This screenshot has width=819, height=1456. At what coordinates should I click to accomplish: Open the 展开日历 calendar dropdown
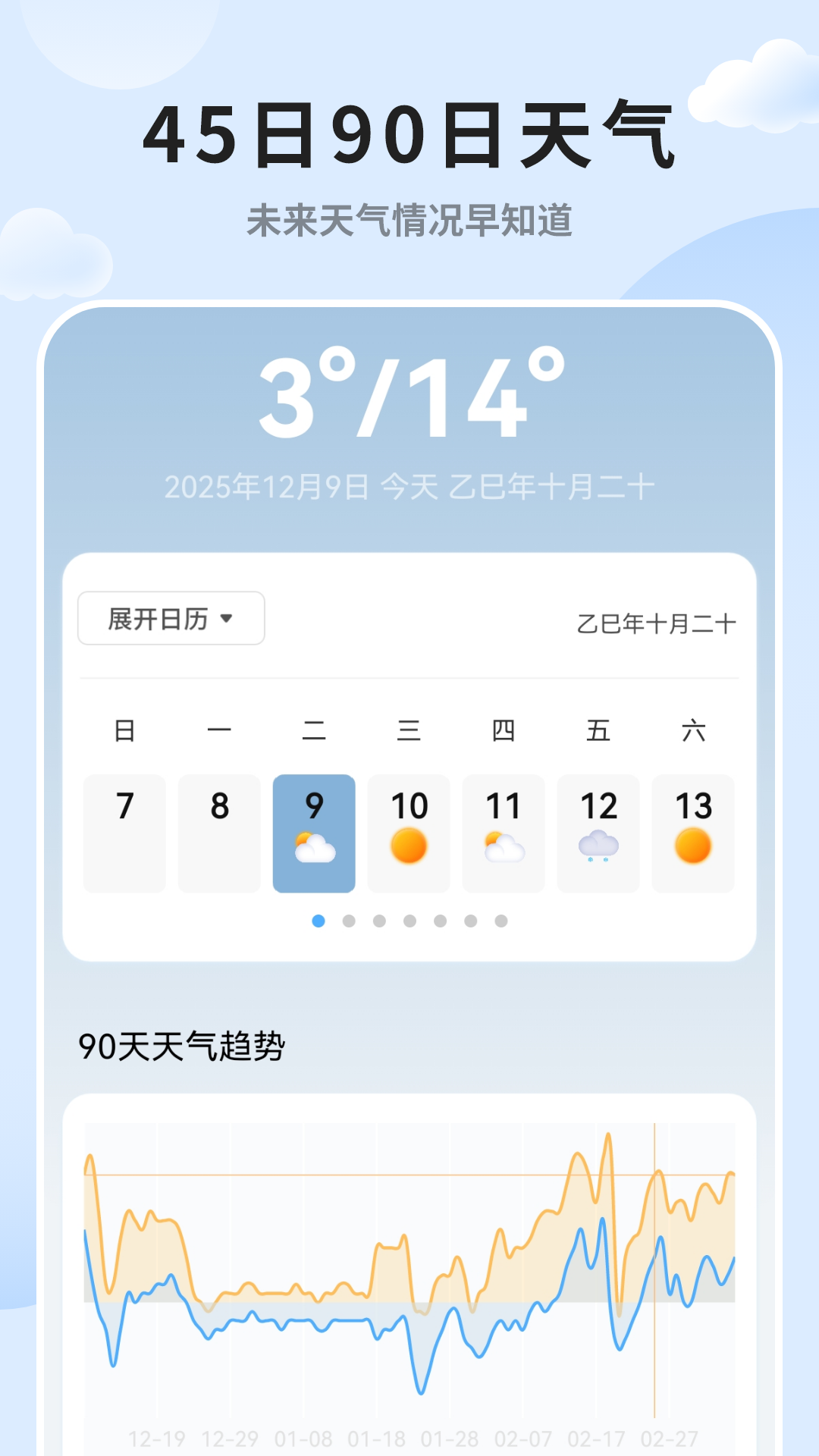pos(171,618)
